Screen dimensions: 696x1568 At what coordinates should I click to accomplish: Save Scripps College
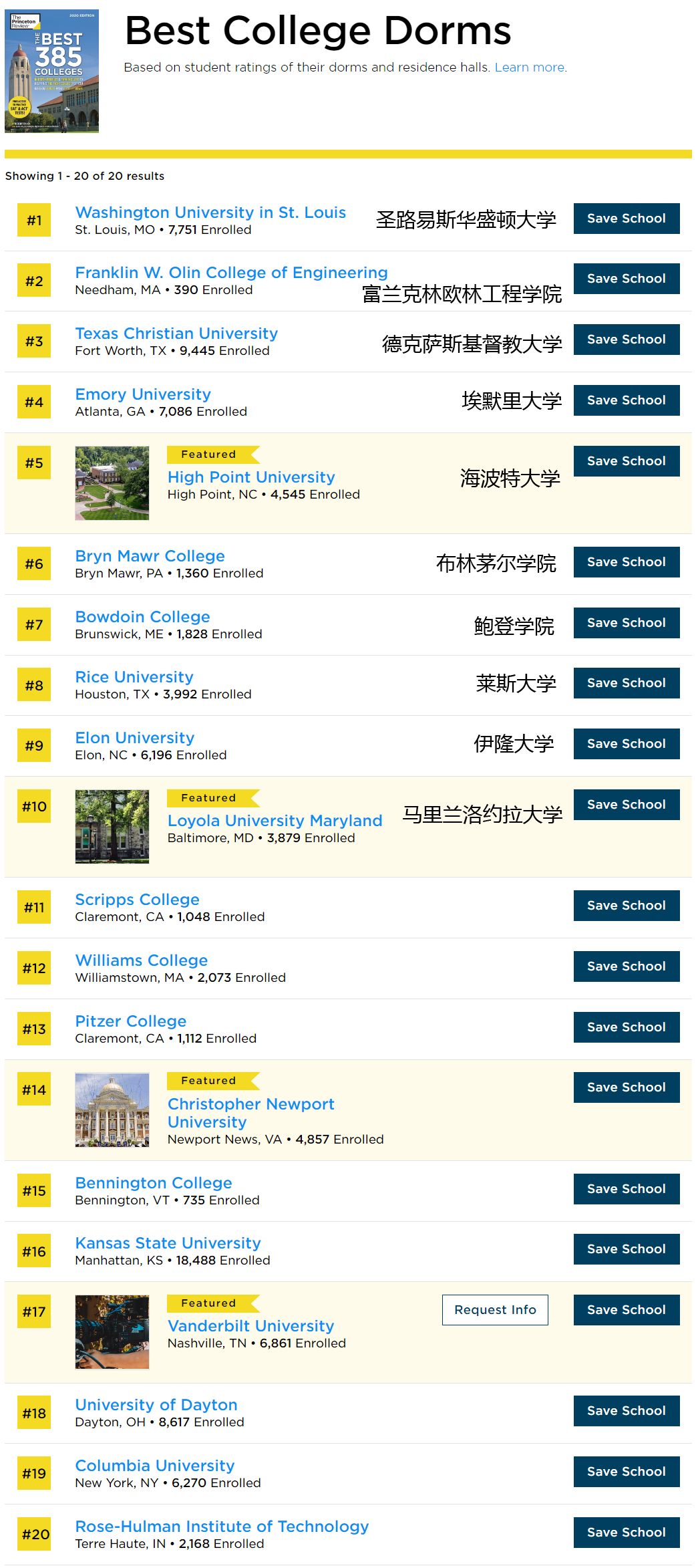[x=626, y=906]
